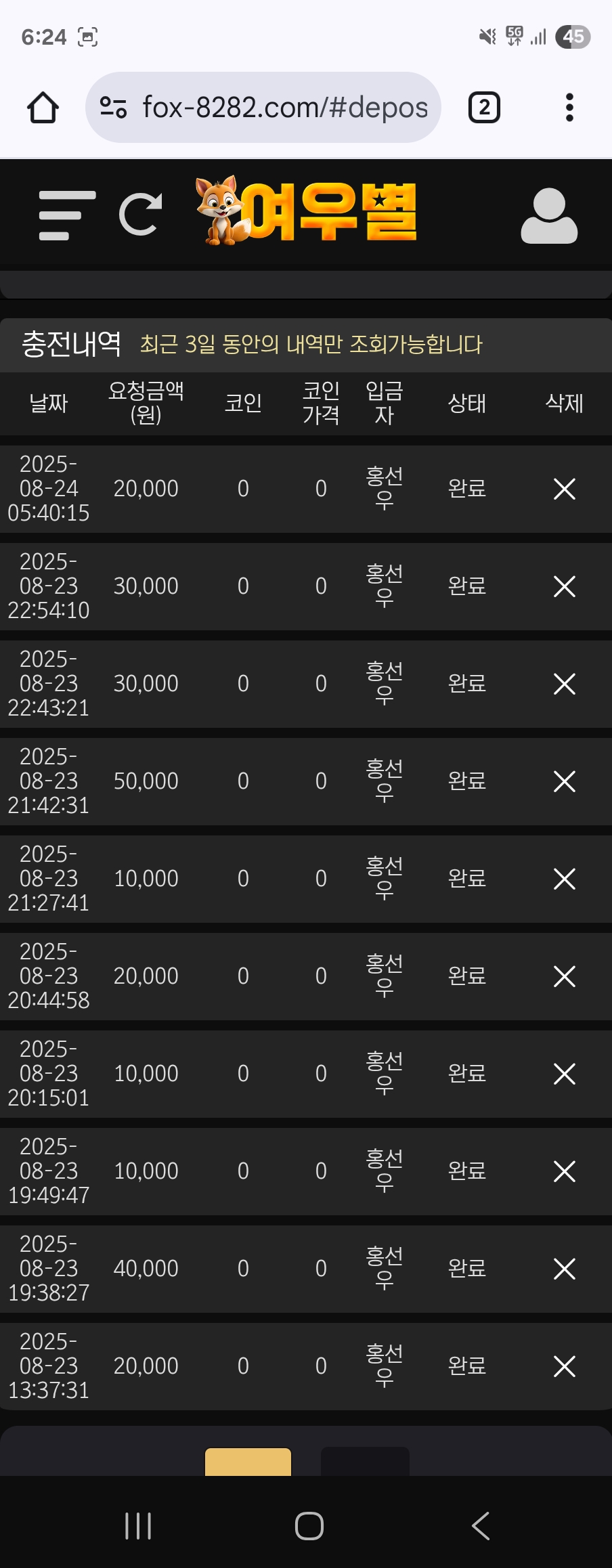
Task: Remove the 21:27:41 deposit record
Action: pos(564,879)
